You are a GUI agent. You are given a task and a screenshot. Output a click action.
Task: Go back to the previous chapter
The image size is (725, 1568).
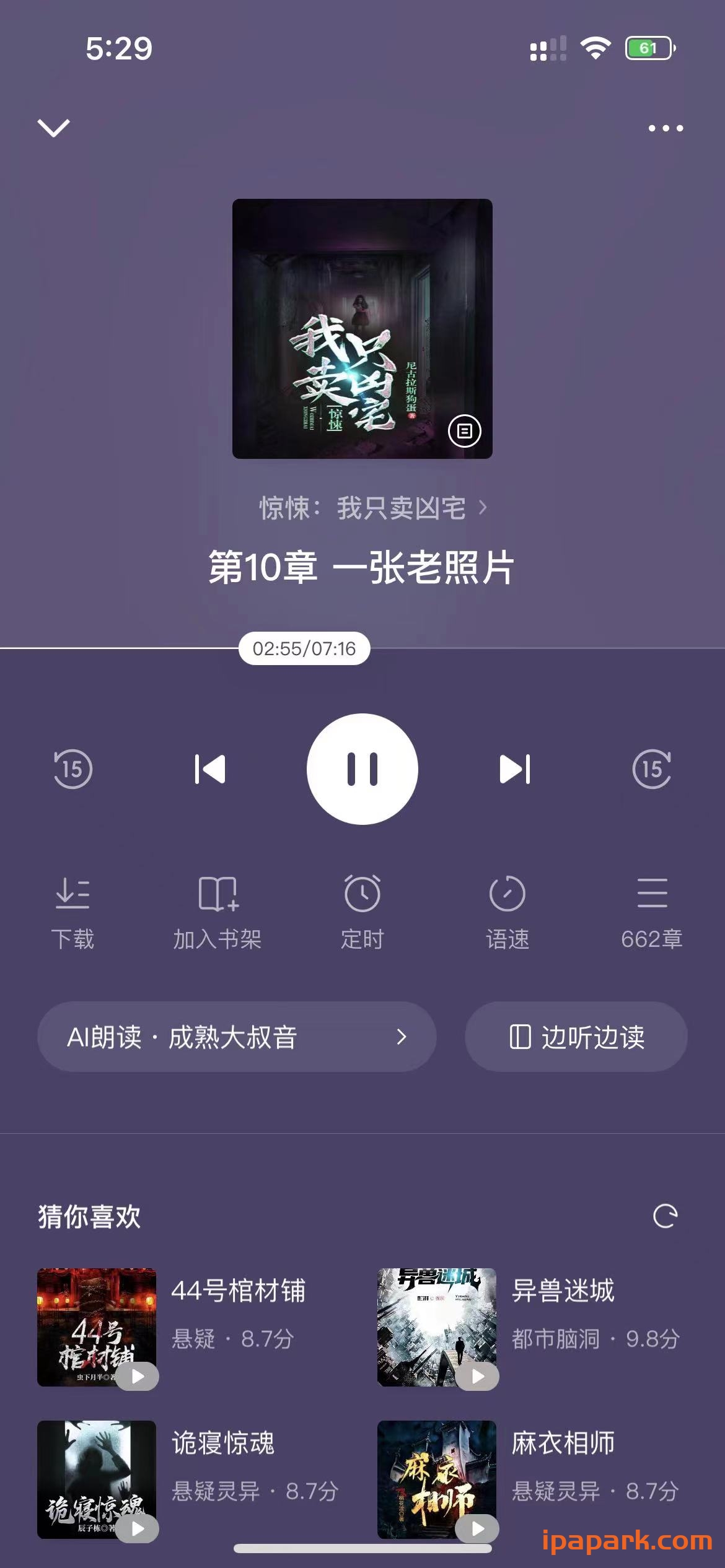pos(211,769)
